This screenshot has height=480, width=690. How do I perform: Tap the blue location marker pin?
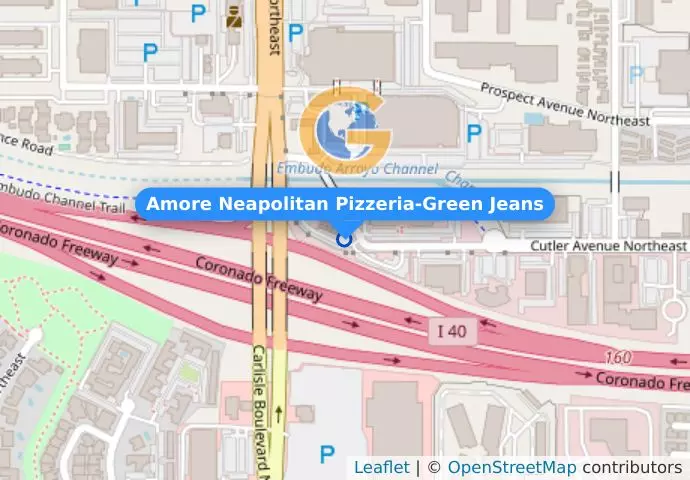(345, 238)
